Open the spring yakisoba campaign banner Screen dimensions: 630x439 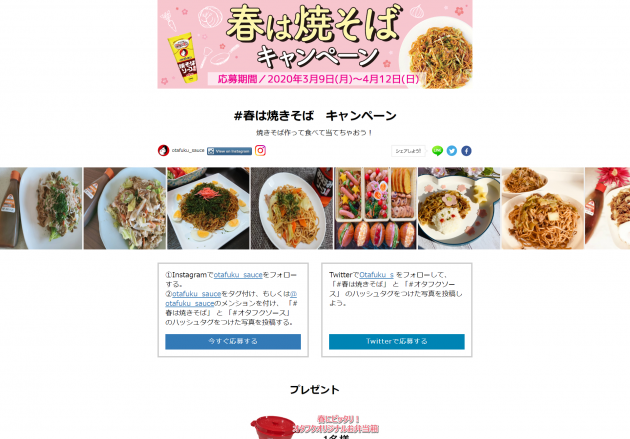coord(314,44)
